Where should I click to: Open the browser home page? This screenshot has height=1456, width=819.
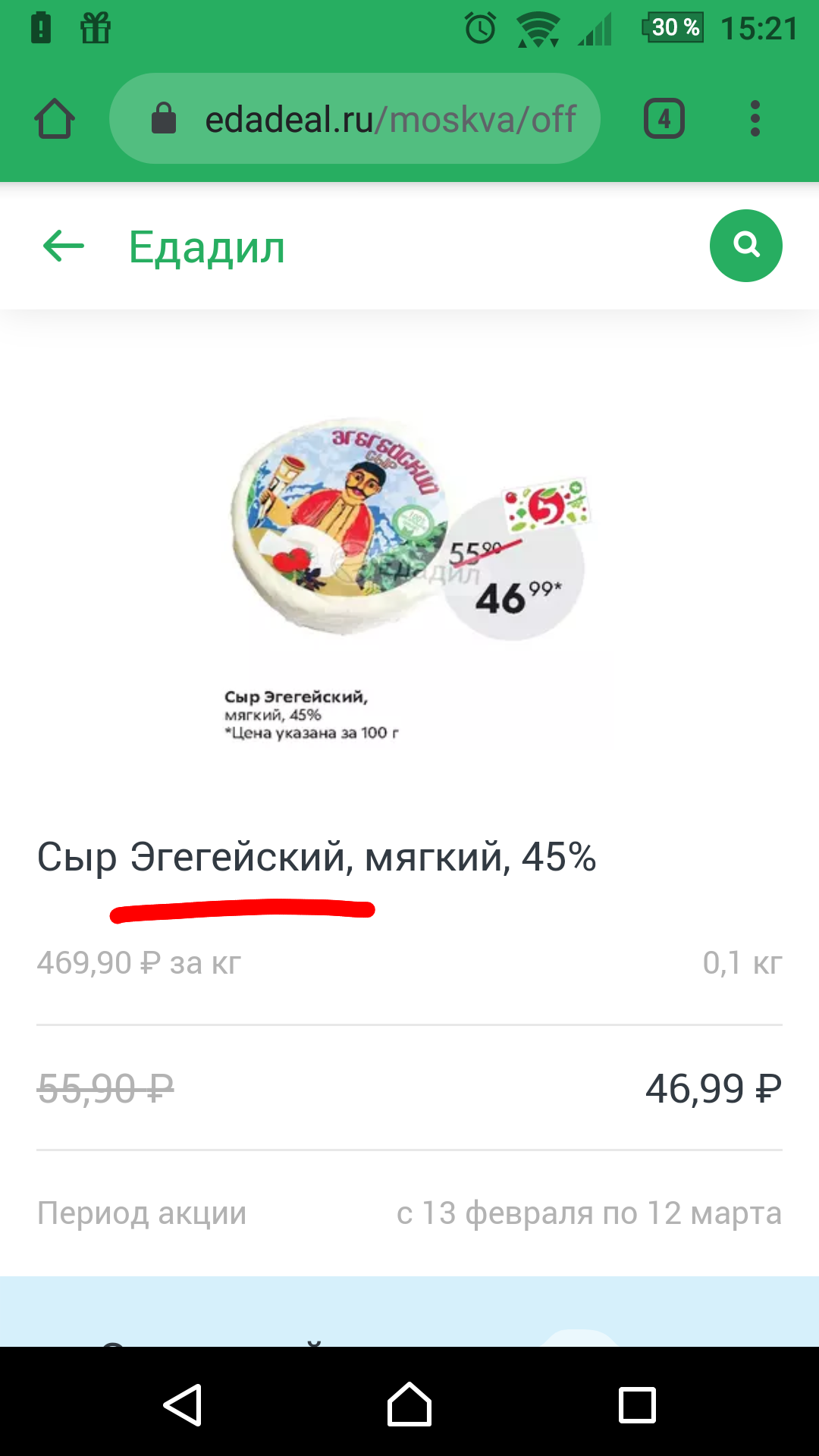point(55,119)
